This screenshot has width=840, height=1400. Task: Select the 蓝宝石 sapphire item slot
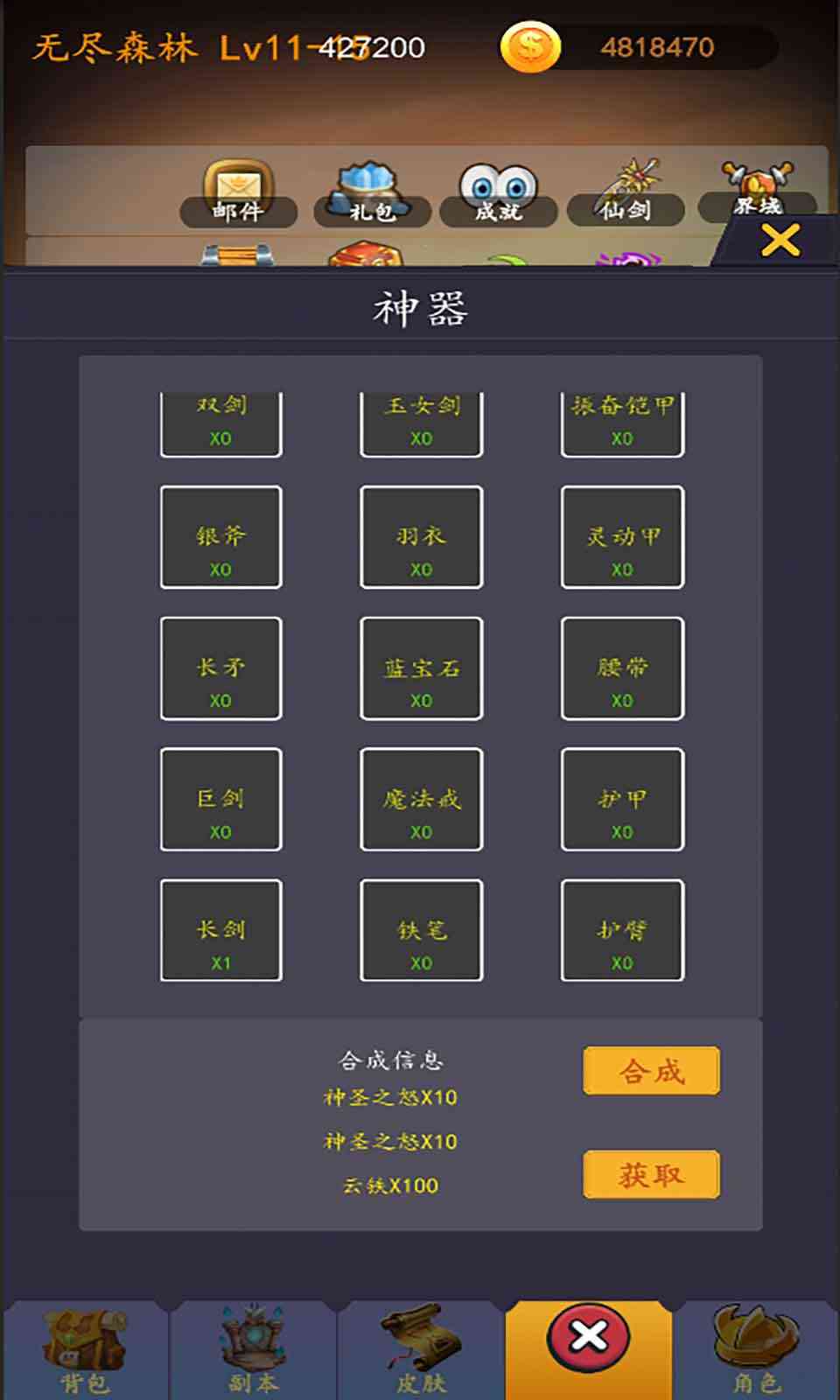click(x=421, y=668)
